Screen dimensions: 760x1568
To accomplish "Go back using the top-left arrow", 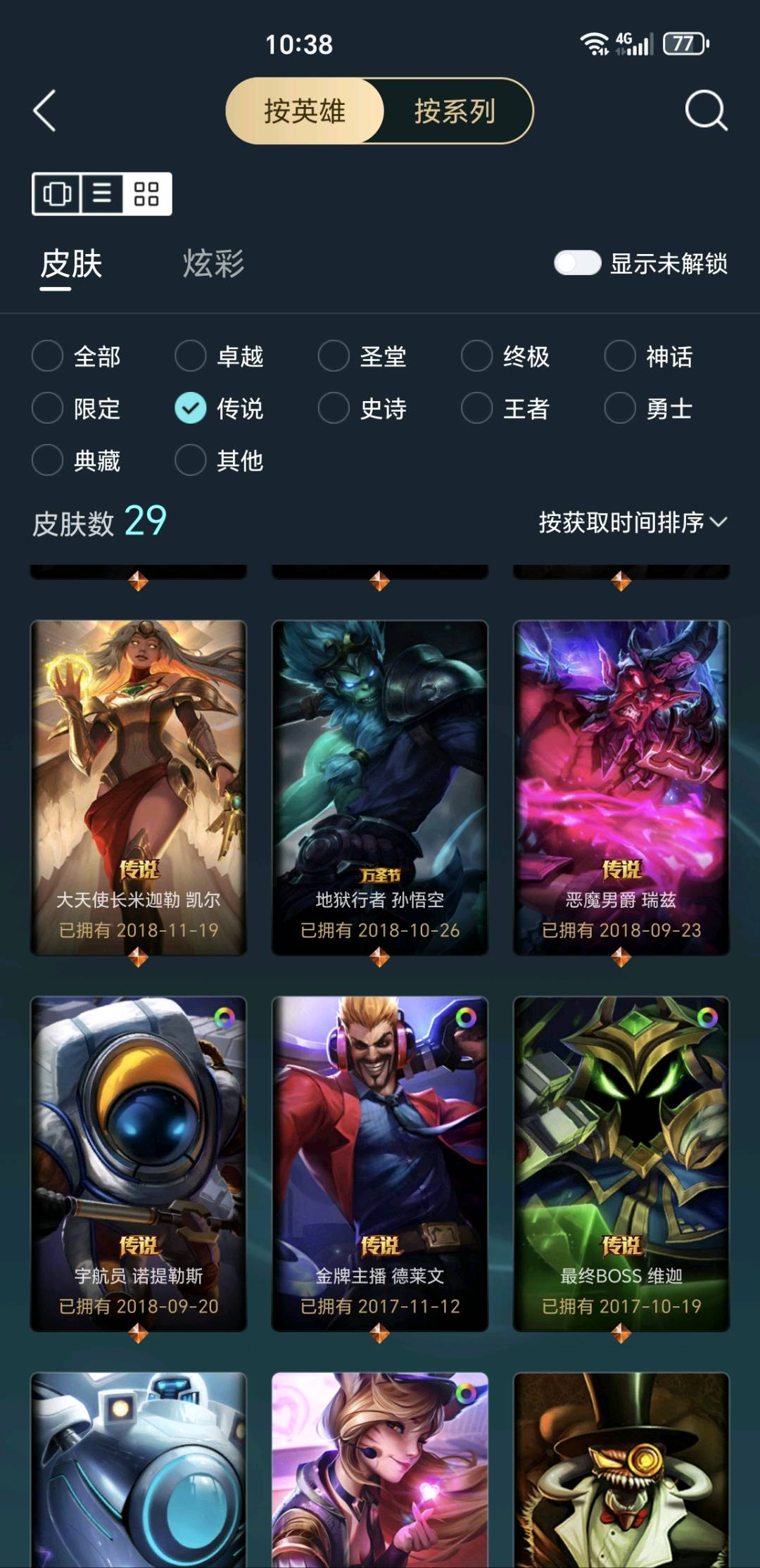I will [44, 111].
